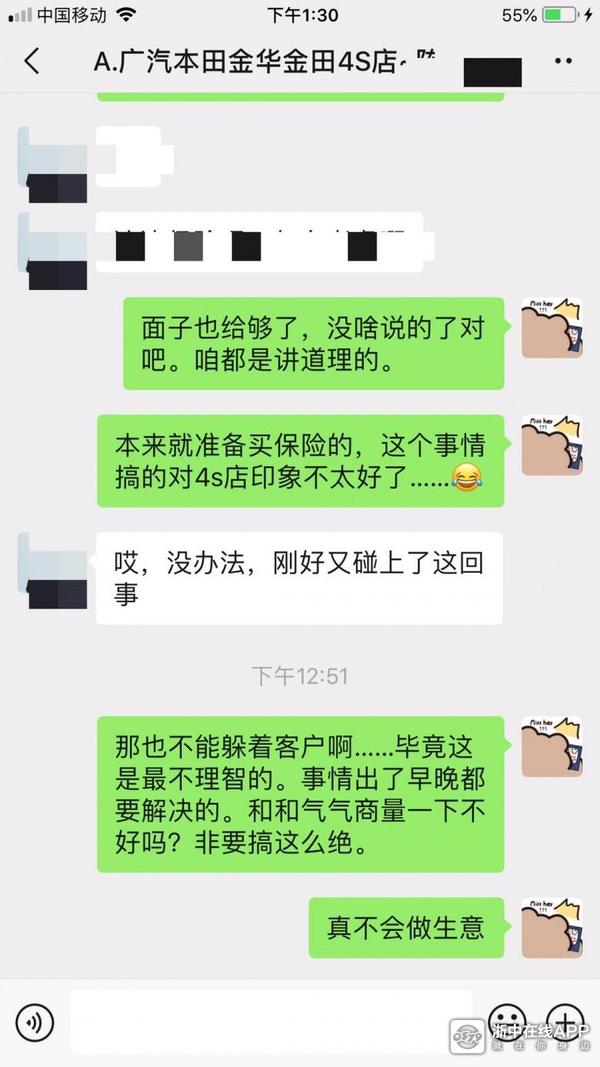The height and width of the screenshot is (1067, 600).
Task: Tap the message text field
Action: 270,1021
